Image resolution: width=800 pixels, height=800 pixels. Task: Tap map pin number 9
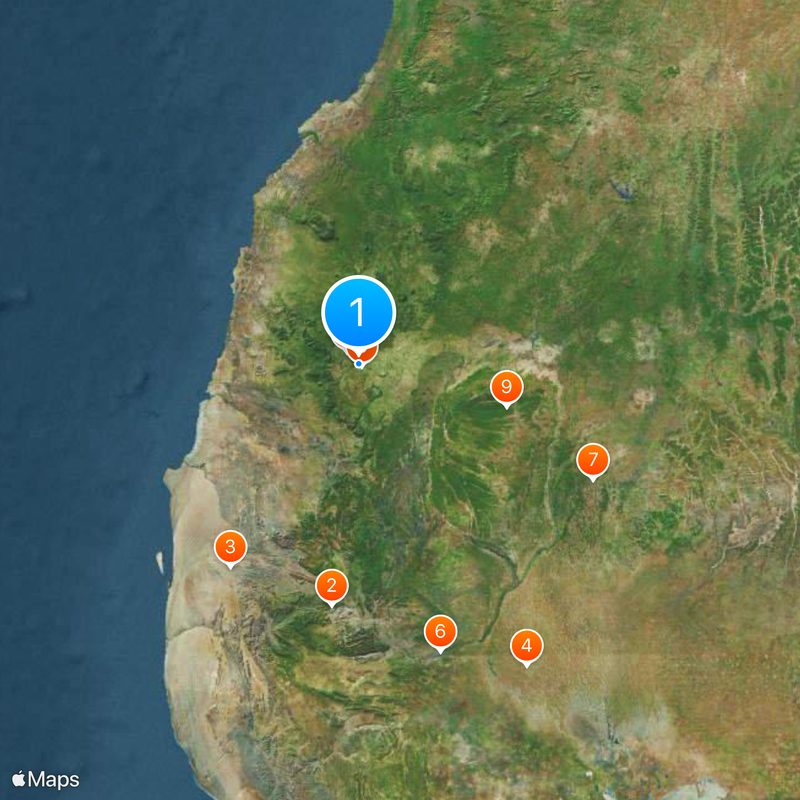pos(507,386)
